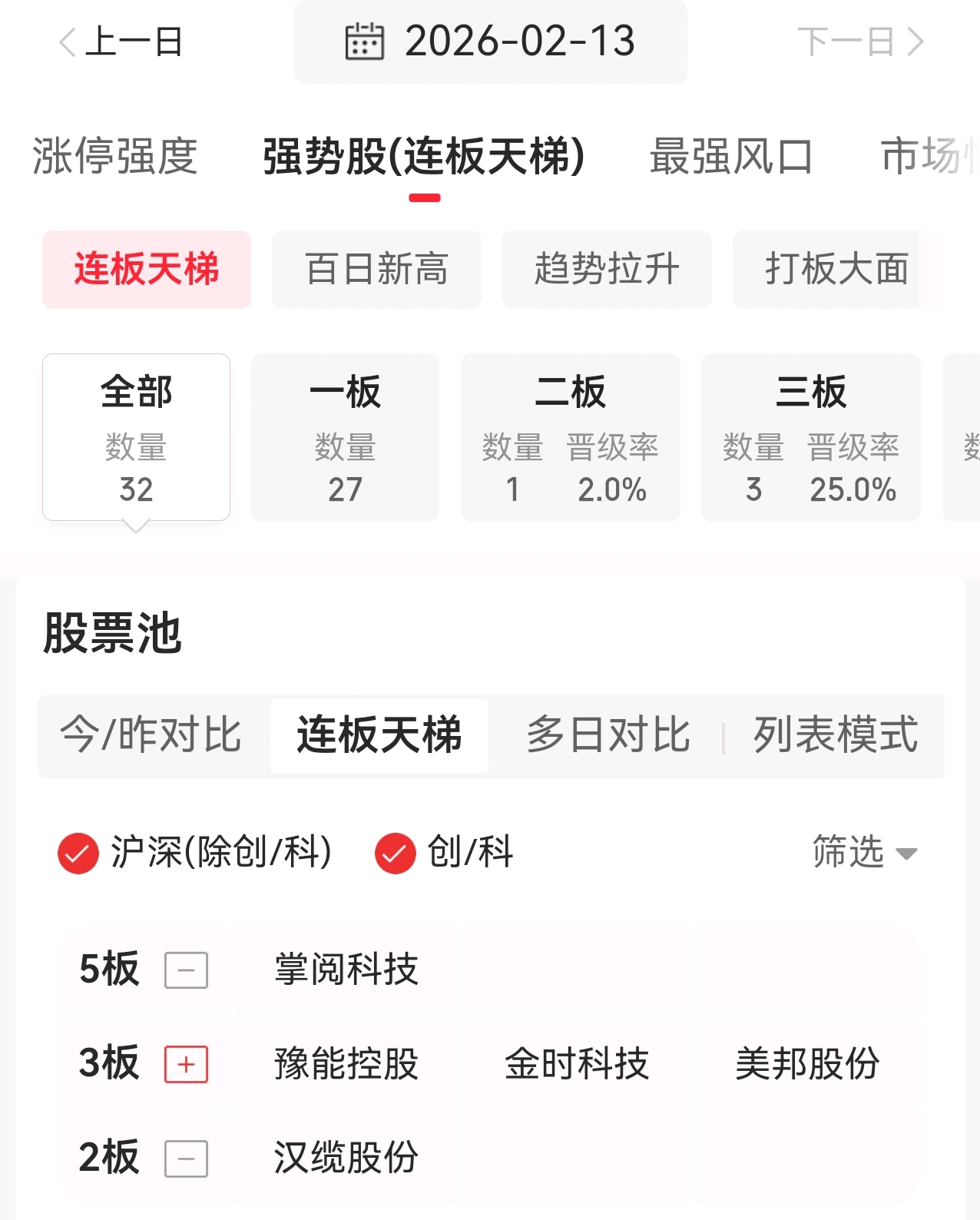Image resolution: width=980 pixels, height=1220 pixels.
Task: Select the 趋势拉升 filter
Action: (607, 269)
